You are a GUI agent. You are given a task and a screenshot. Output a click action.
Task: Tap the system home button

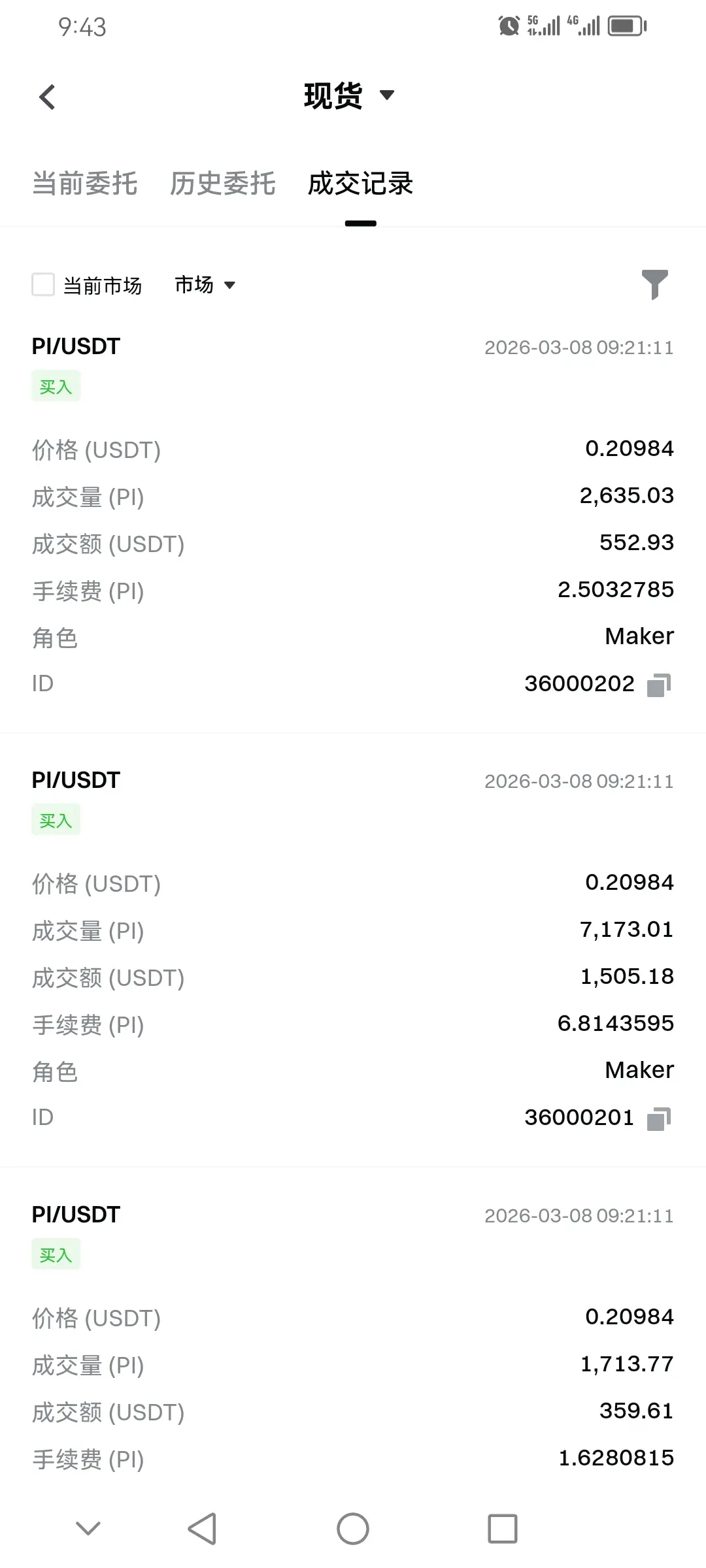[x=353, y=1529]
